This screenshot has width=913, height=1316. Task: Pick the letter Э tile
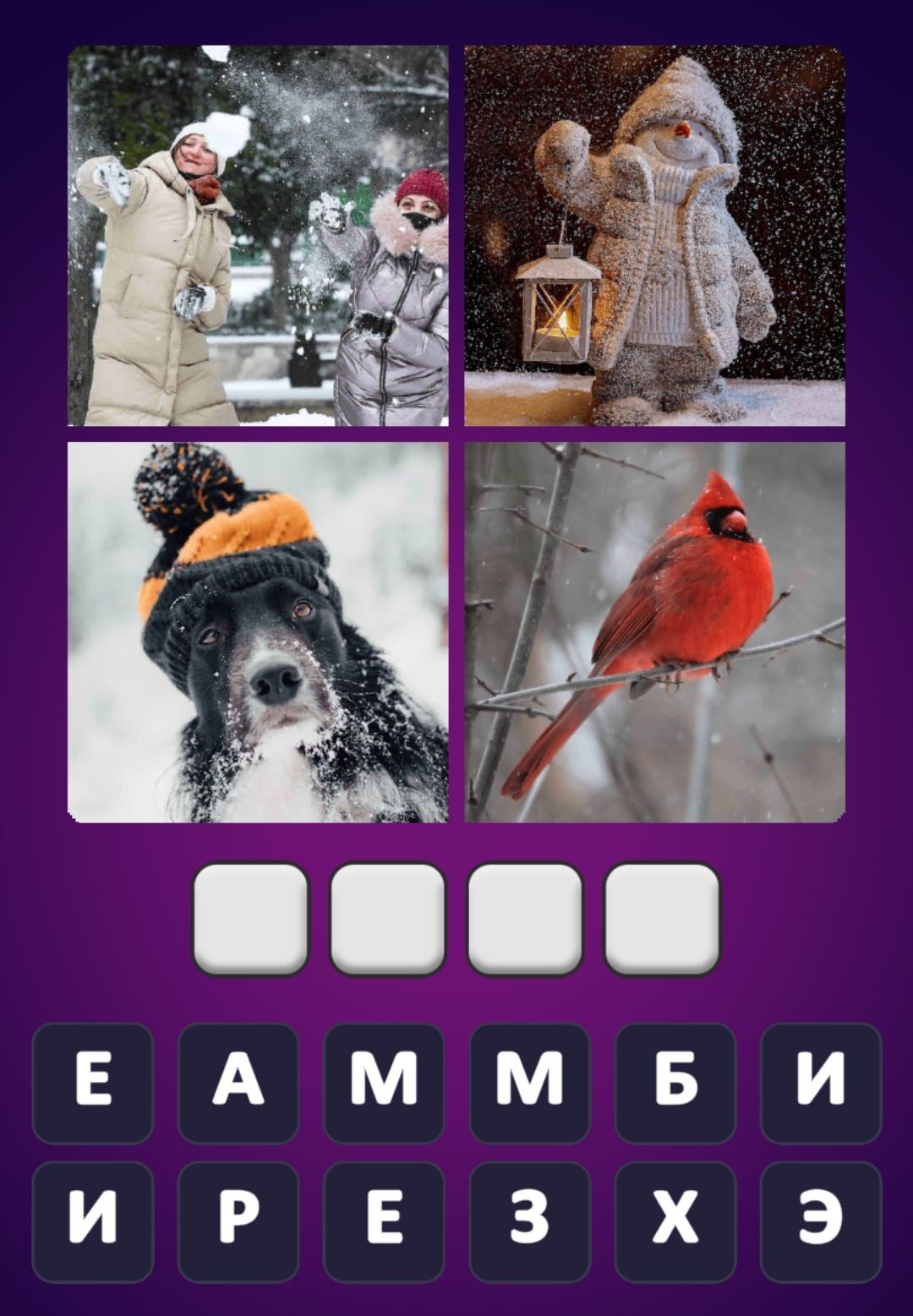pos(821,1220)
